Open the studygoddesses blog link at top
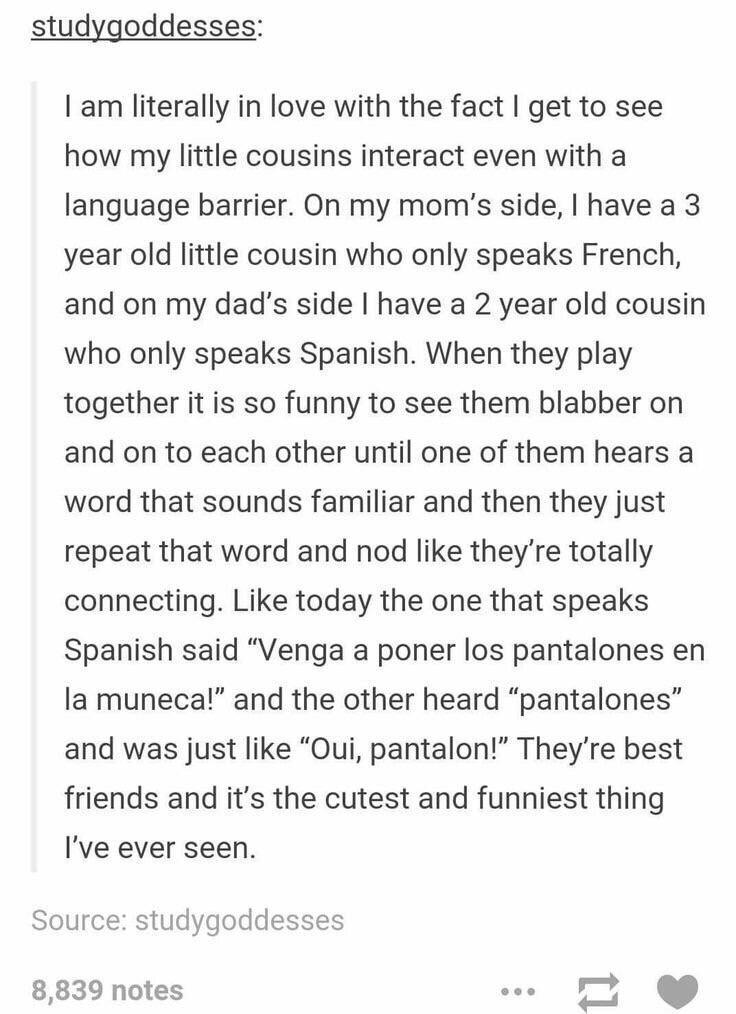The width and height of the screenshot is (736, 1014). 143,26
